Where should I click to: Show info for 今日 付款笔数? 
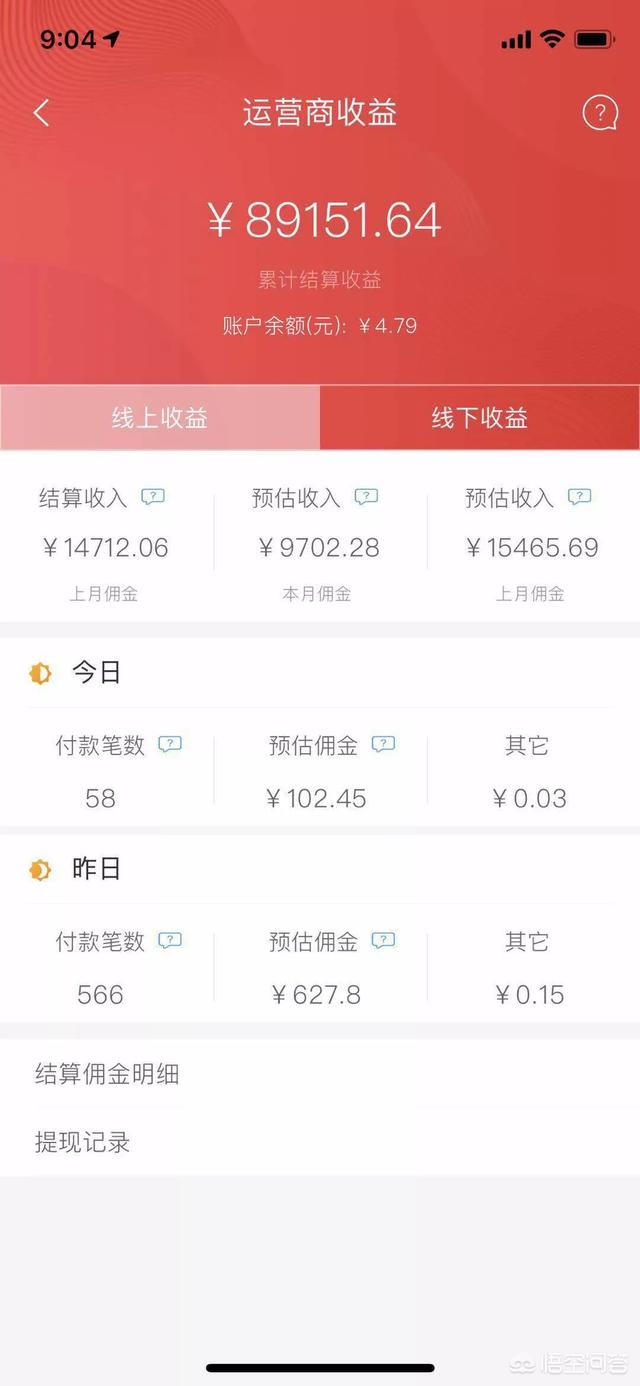pyautogui.click(x=170, y=744)
